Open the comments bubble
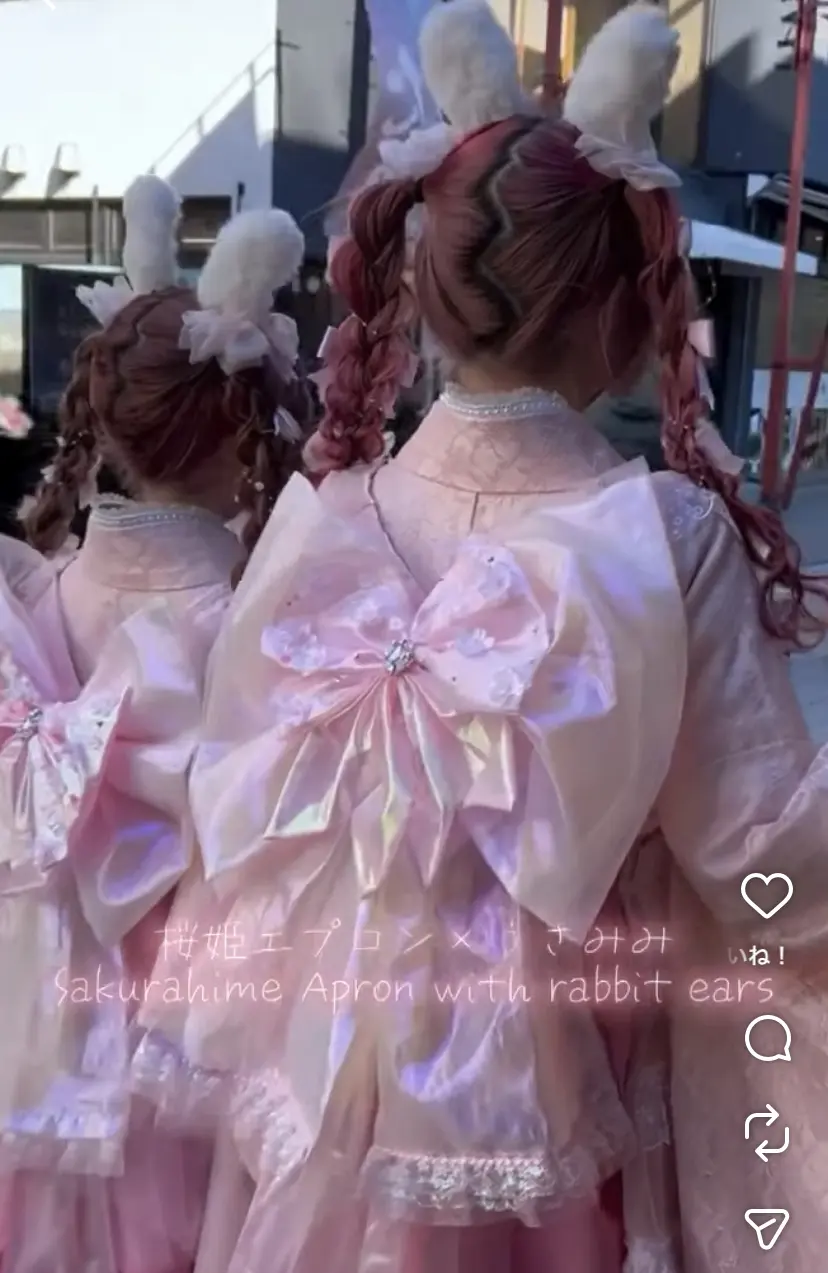828x1273 pixels. point(767,1039)
